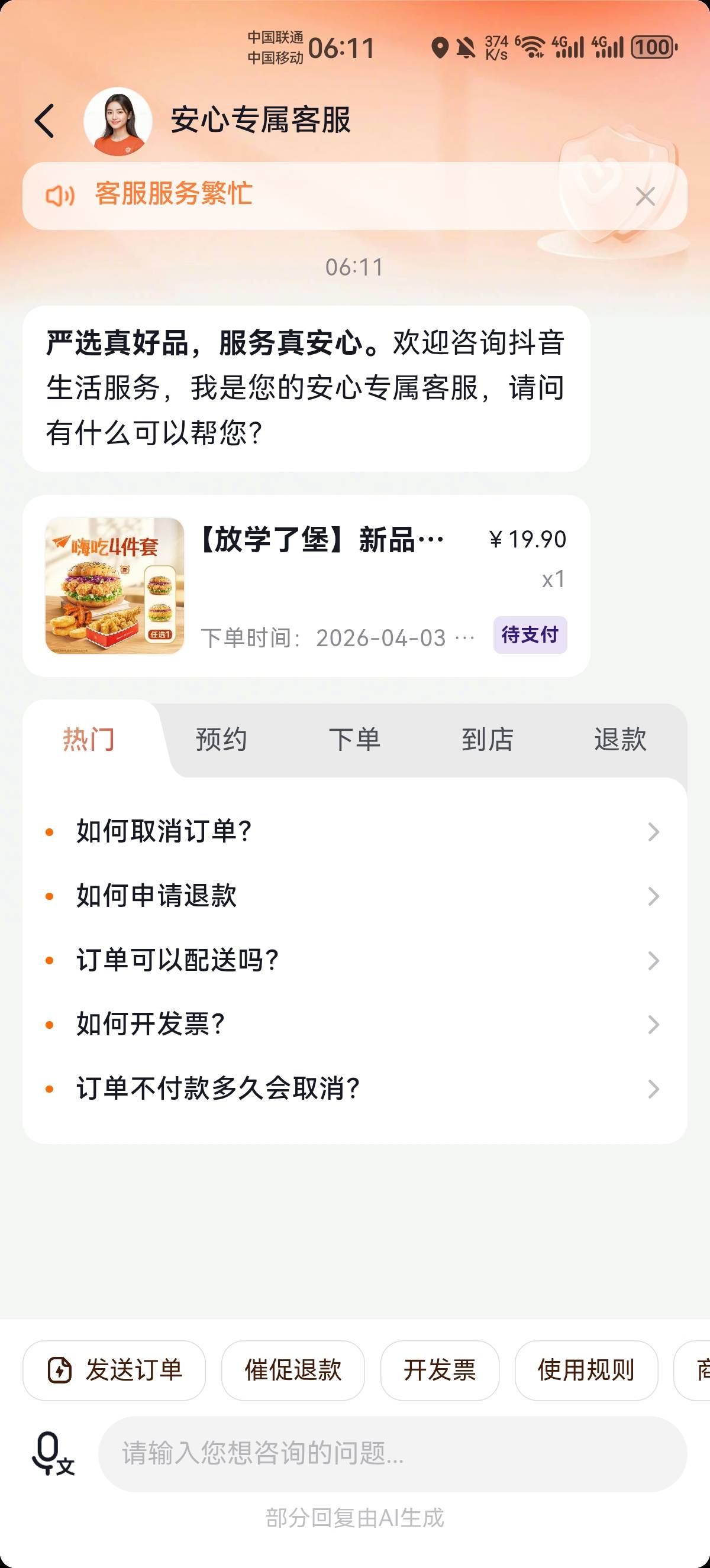Focus the question input field

(392, 1453)
